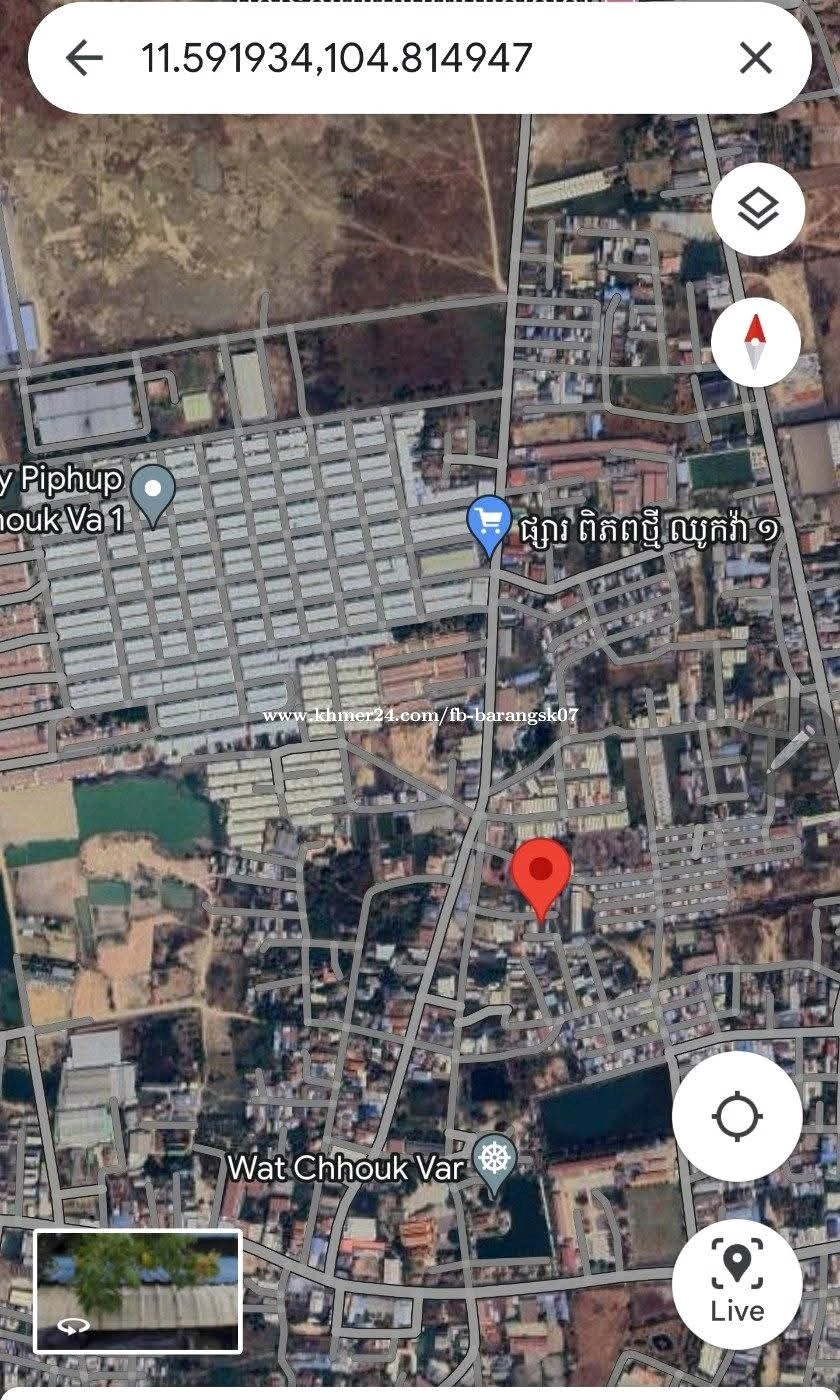Open the Street View thumbnail preview

pyautogui.click(x=138, y=1291)
